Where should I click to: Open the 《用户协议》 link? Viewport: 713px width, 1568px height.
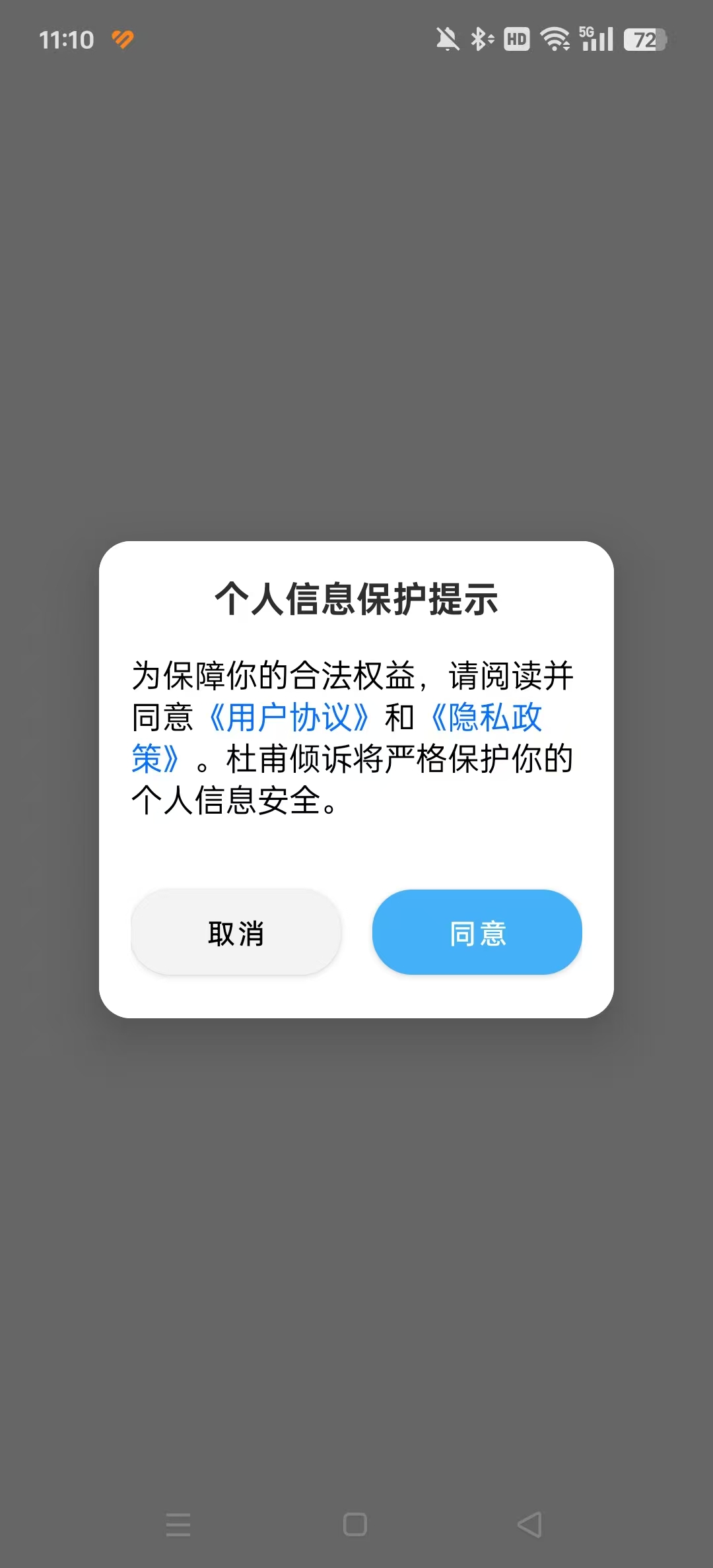point(289,717)
